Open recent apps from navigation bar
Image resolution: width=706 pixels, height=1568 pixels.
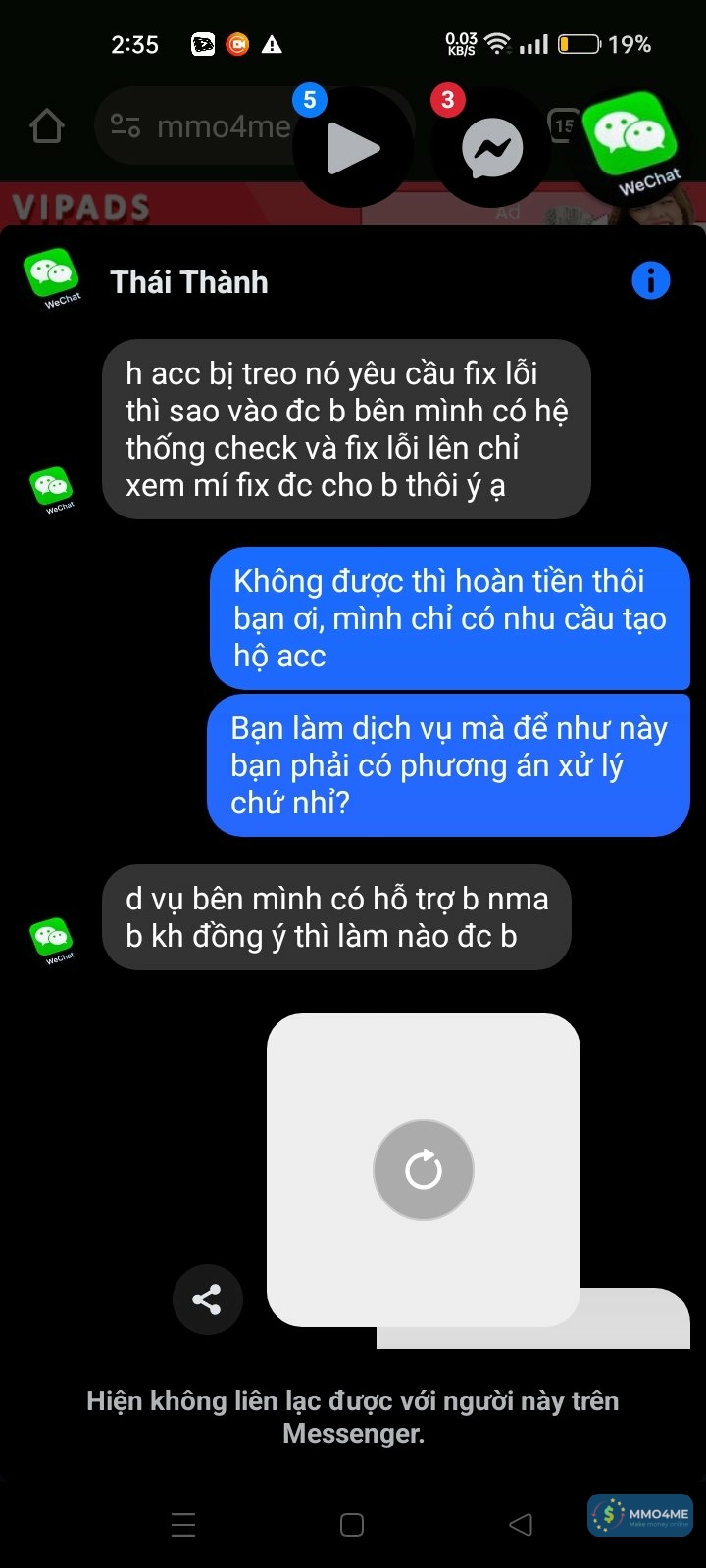pyautogui.click(x=183, y=1525)
